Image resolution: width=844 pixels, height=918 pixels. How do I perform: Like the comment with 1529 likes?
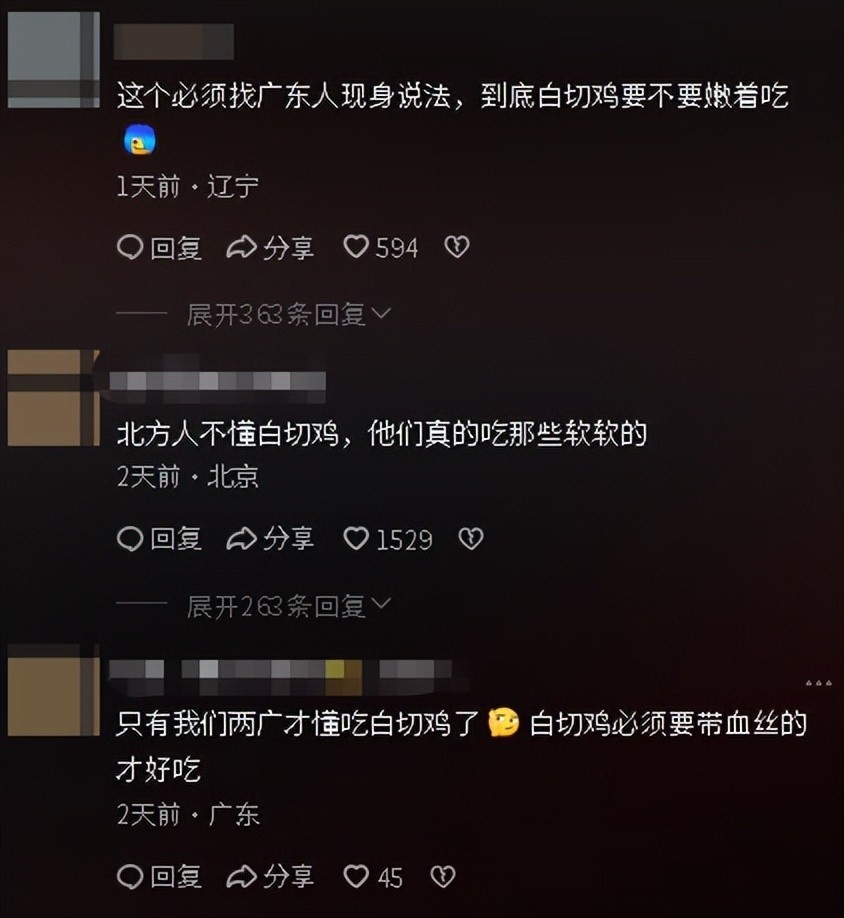387,539
